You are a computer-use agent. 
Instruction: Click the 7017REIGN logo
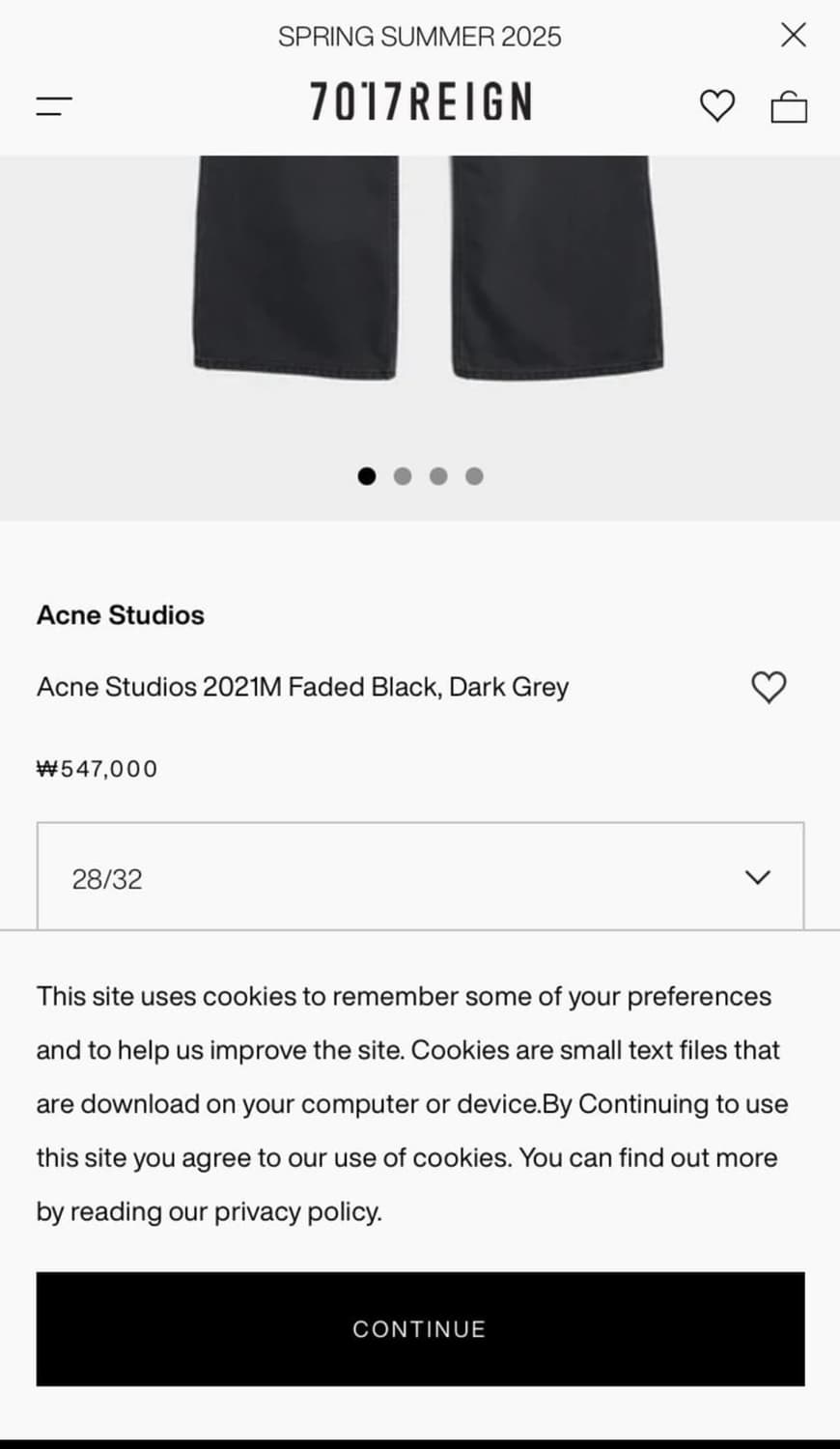click(419, 101)
